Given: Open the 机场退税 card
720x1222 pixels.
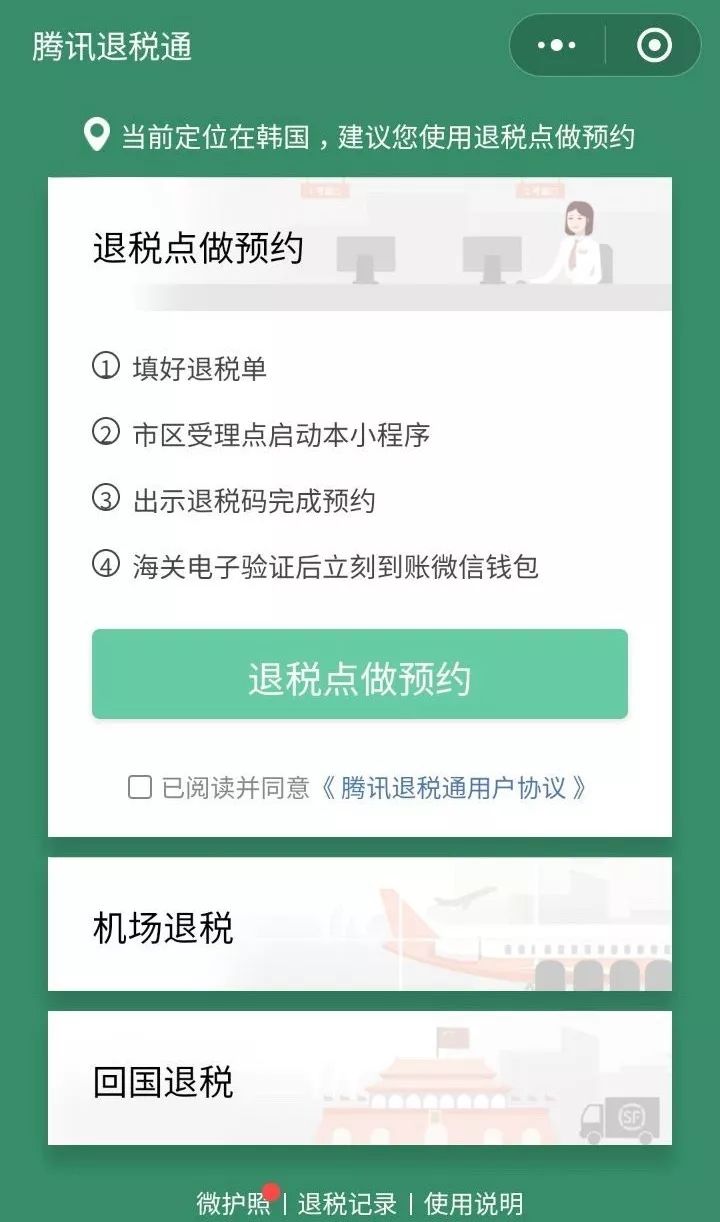Looking at the screenshot, I should click(x=360, y=925).
